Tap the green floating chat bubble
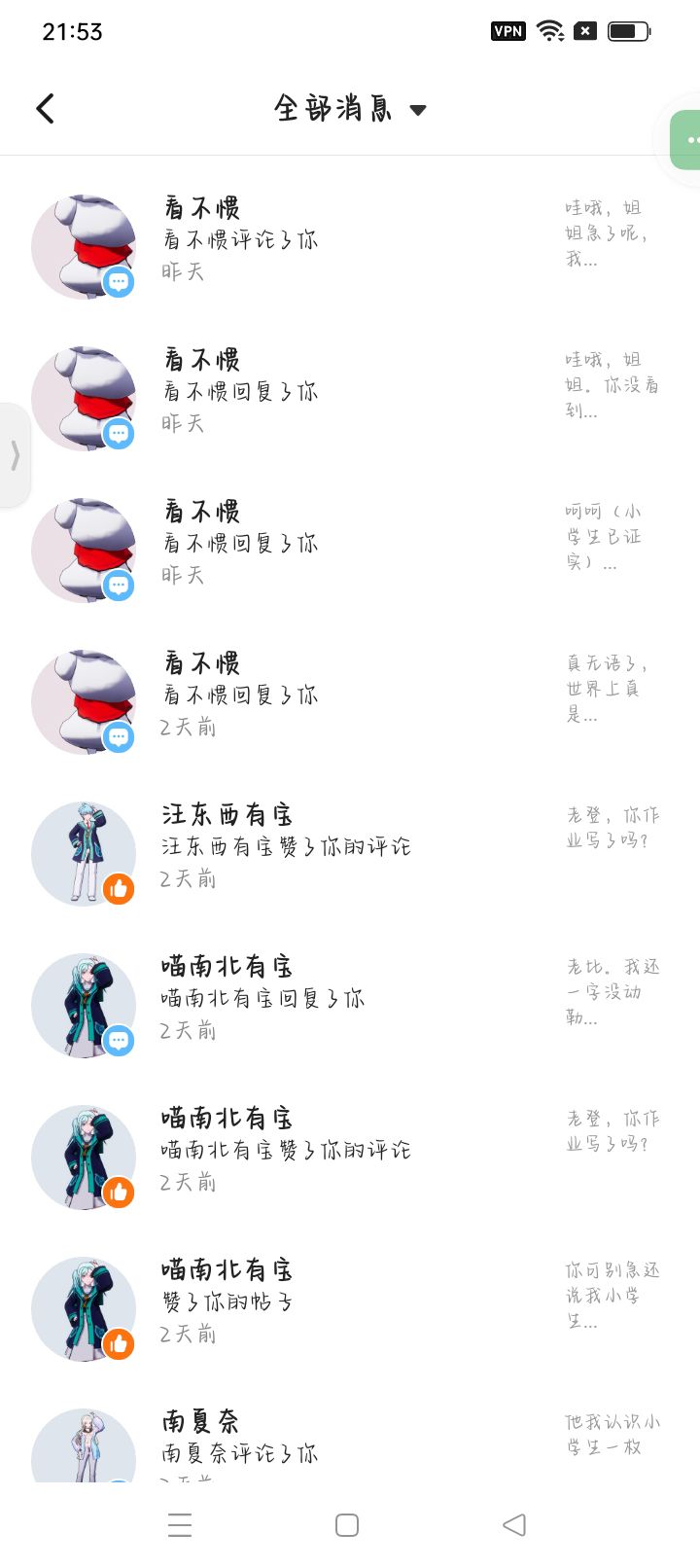This screenshot has height=1568, width=700. (x=687, y=140)
